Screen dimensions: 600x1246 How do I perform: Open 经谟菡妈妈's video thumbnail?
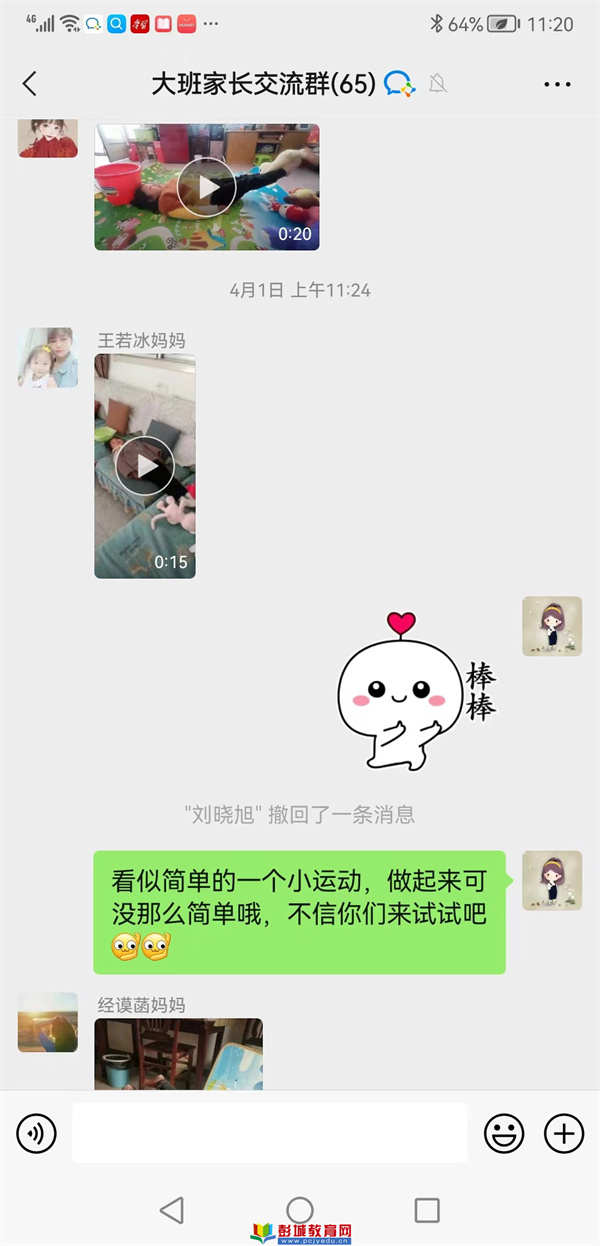[x=178, y=1053]
